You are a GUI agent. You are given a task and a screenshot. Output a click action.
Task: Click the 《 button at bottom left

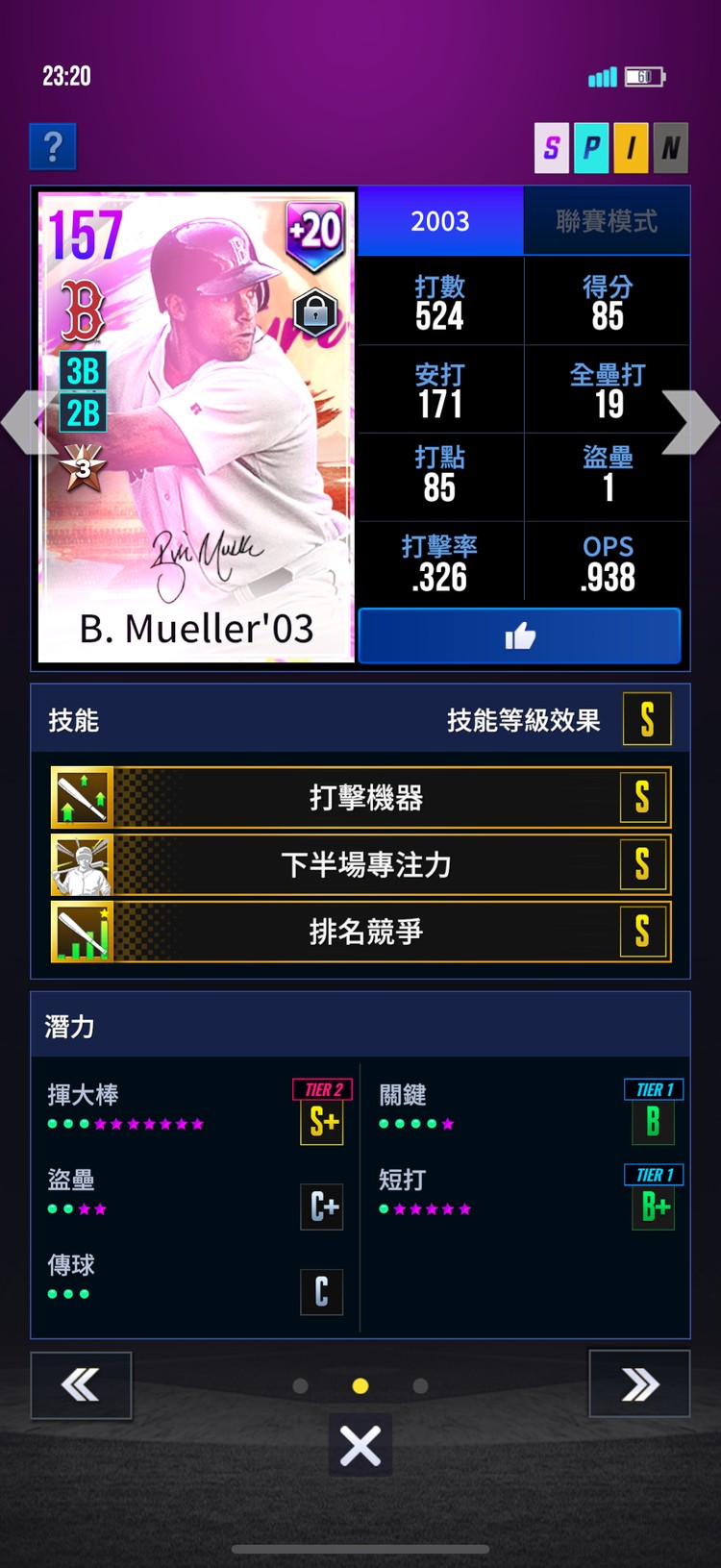click(81, 1385)
